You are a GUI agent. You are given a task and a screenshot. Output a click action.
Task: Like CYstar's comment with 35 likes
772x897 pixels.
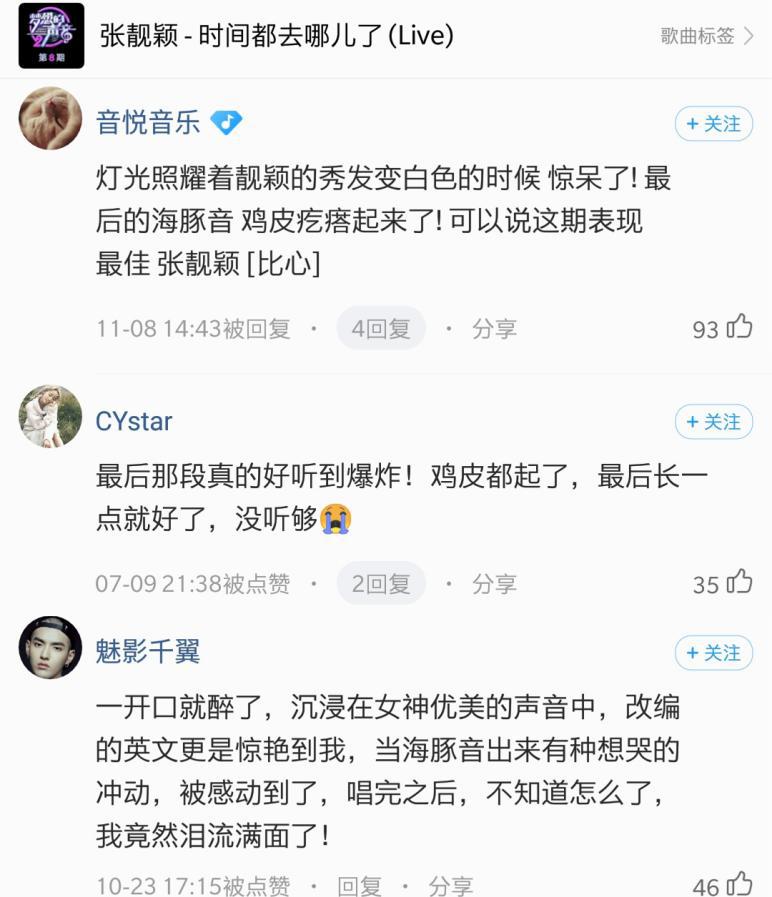point(739,582)
